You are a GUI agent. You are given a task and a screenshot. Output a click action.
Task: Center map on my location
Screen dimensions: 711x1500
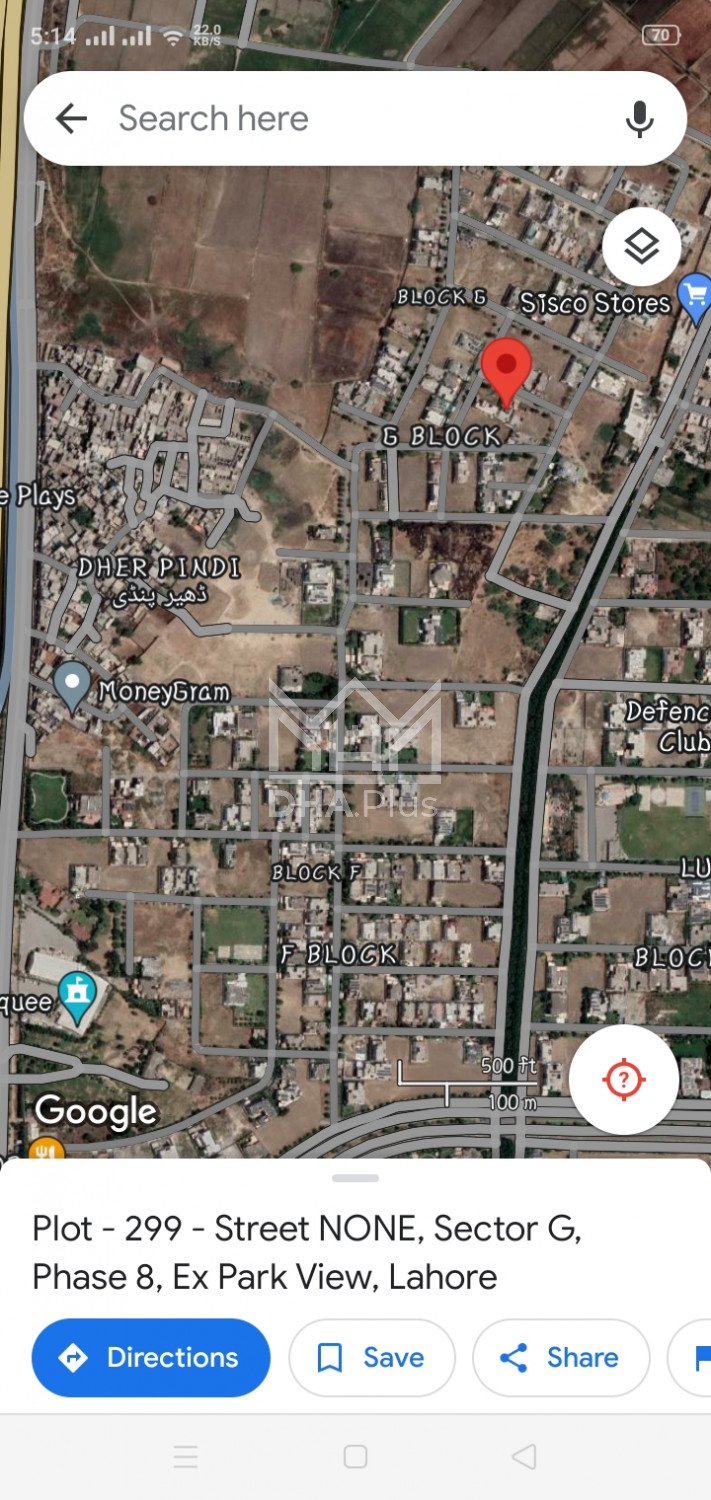coord(624,1079)
